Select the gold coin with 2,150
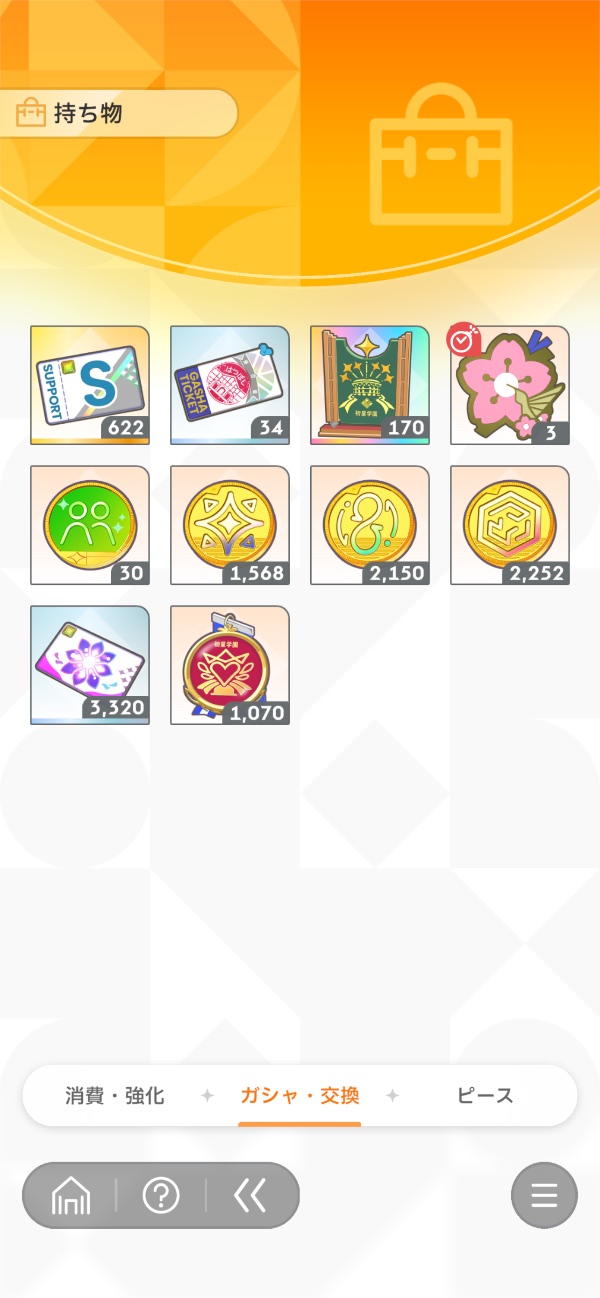 370,525
